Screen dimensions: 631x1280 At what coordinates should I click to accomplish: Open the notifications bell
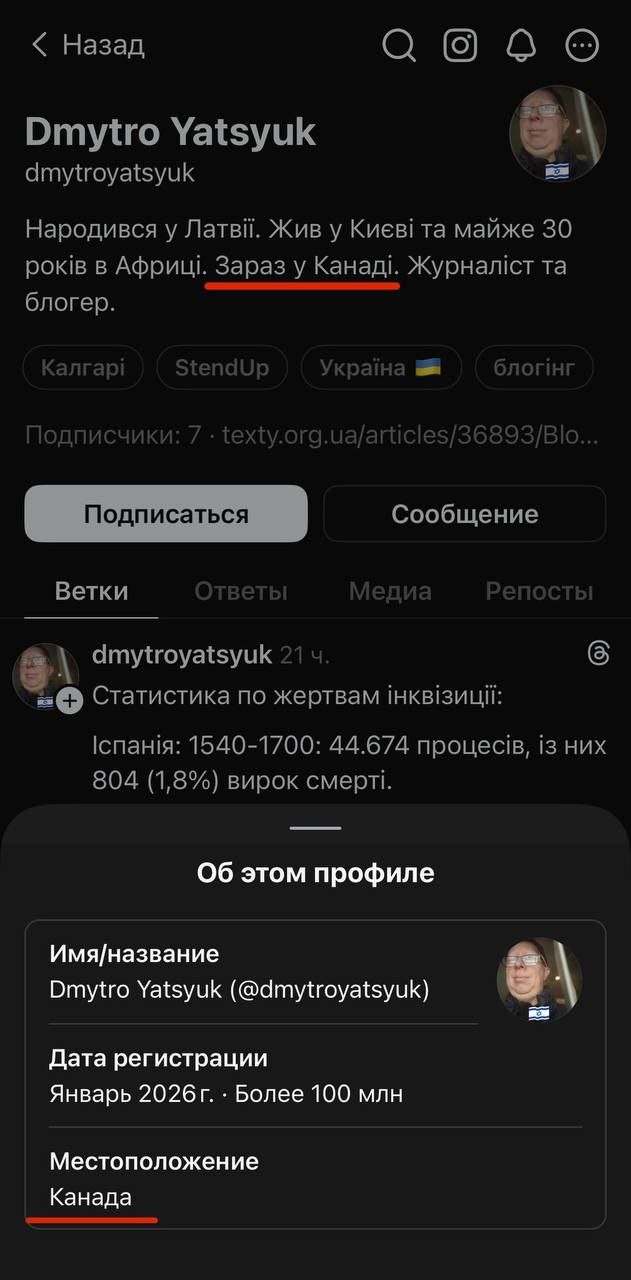[x=521, y=45]
